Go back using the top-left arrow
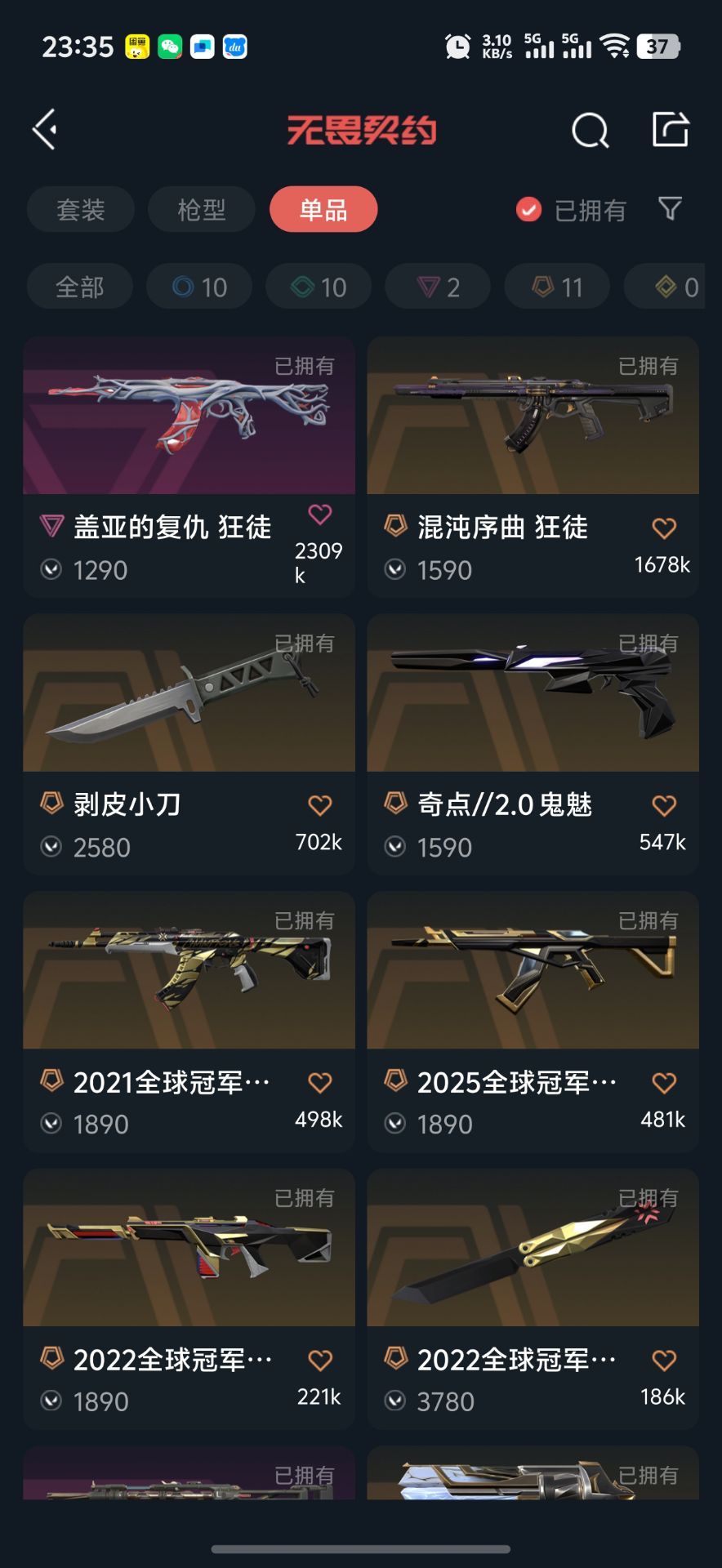 (46, 129)
